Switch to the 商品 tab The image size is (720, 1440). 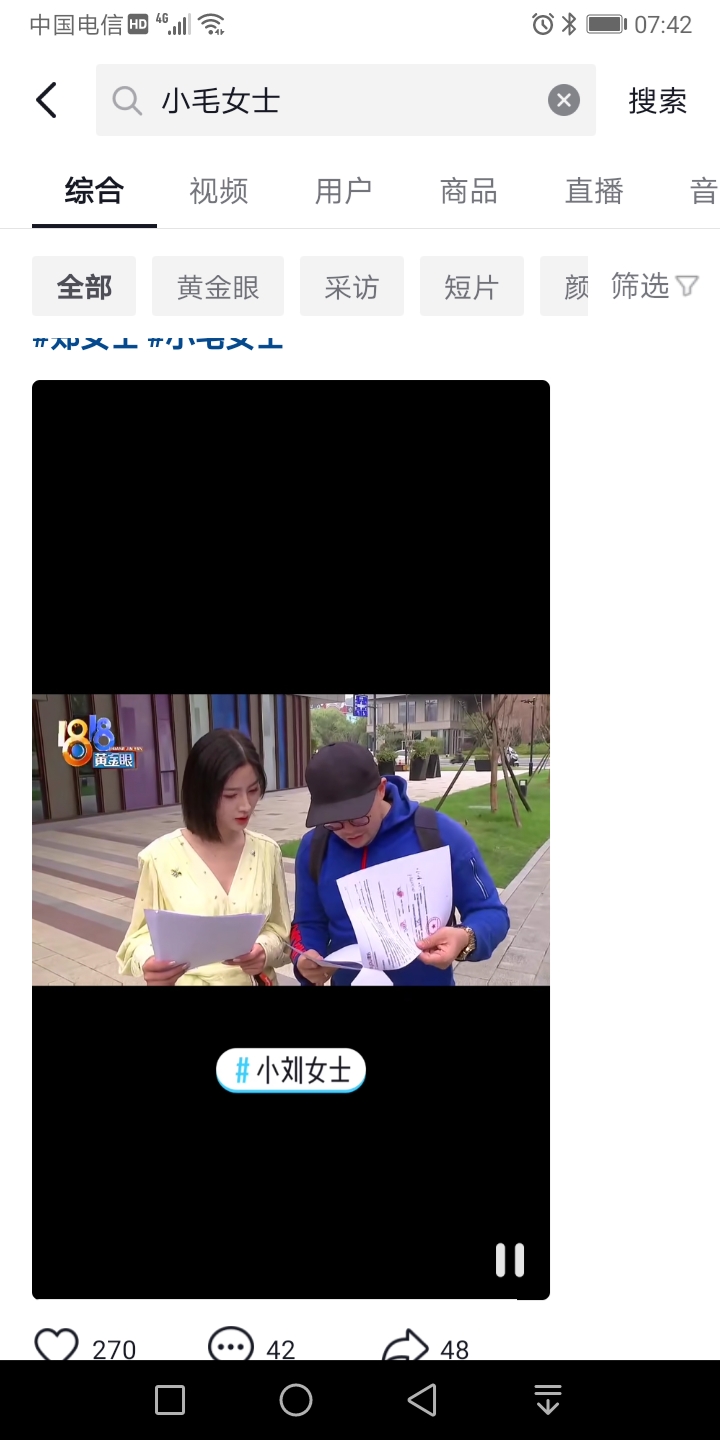468,190
